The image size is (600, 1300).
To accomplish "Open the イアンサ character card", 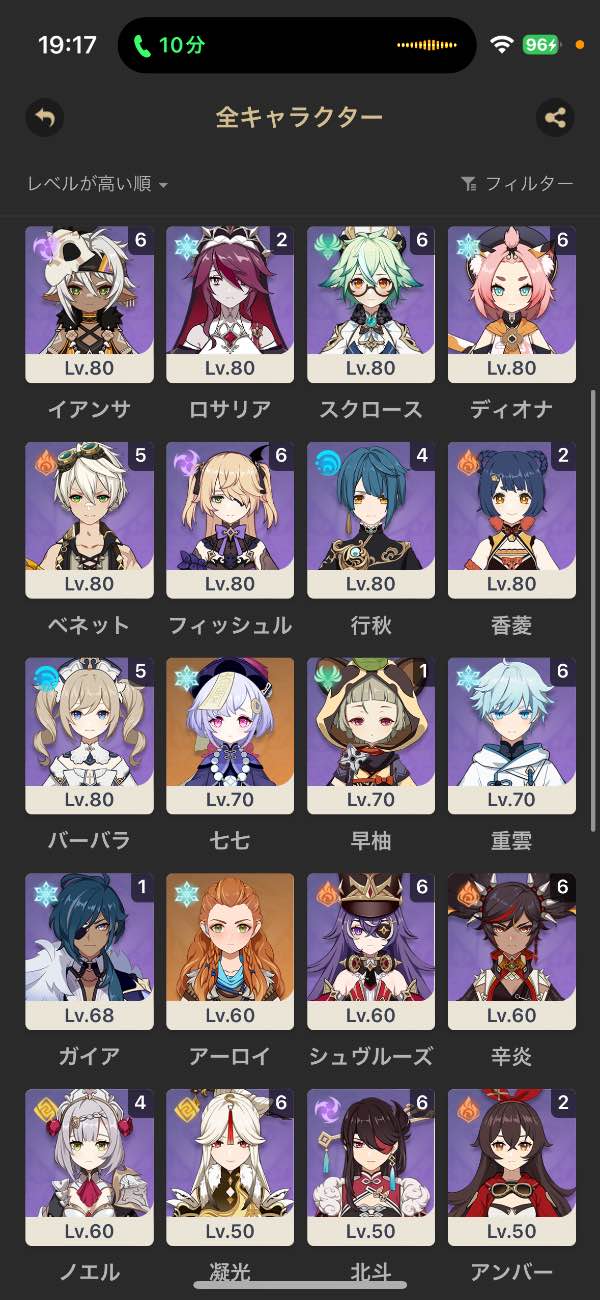I will click(x=89, y=304).
